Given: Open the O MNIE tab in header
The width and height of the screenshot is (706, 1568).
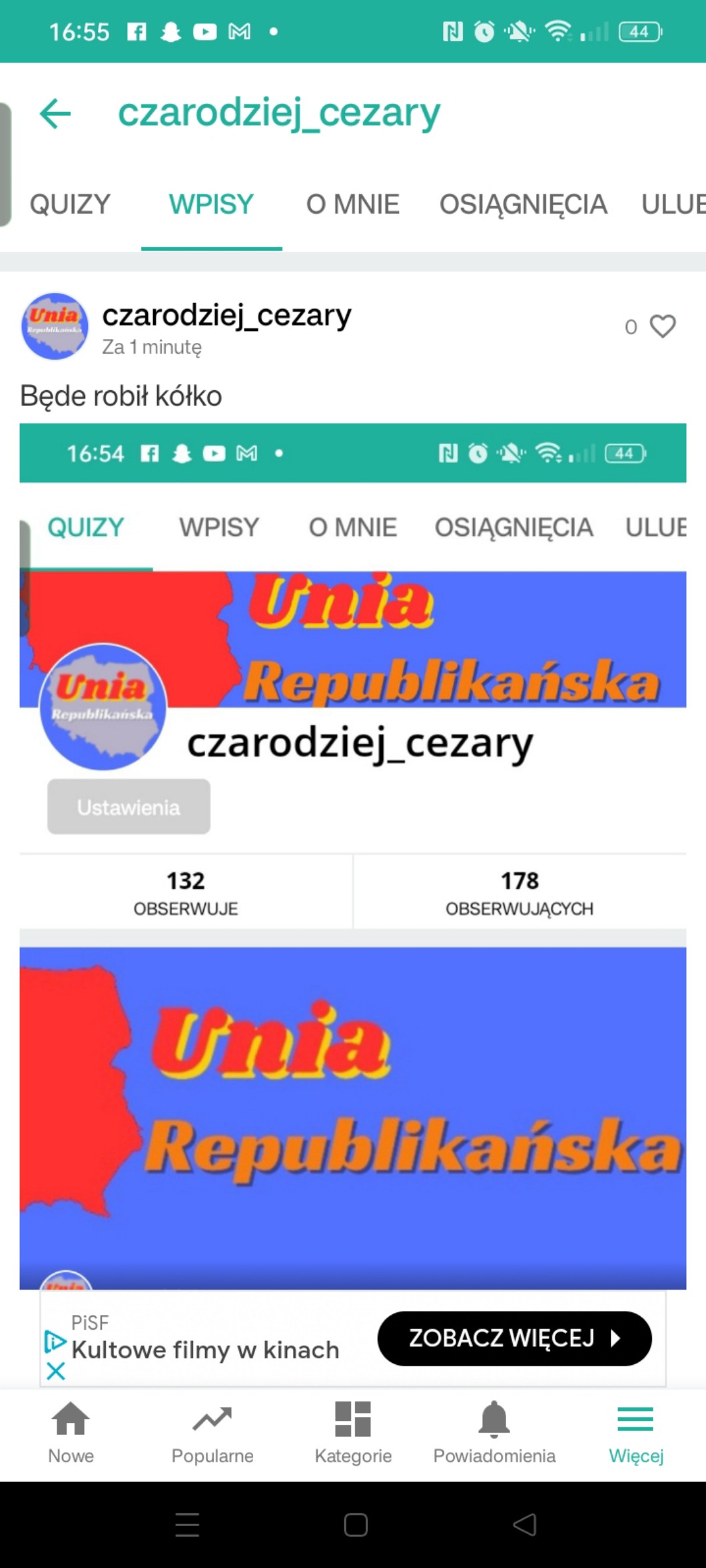Looking at the screenshot, I should click(352, 204).
